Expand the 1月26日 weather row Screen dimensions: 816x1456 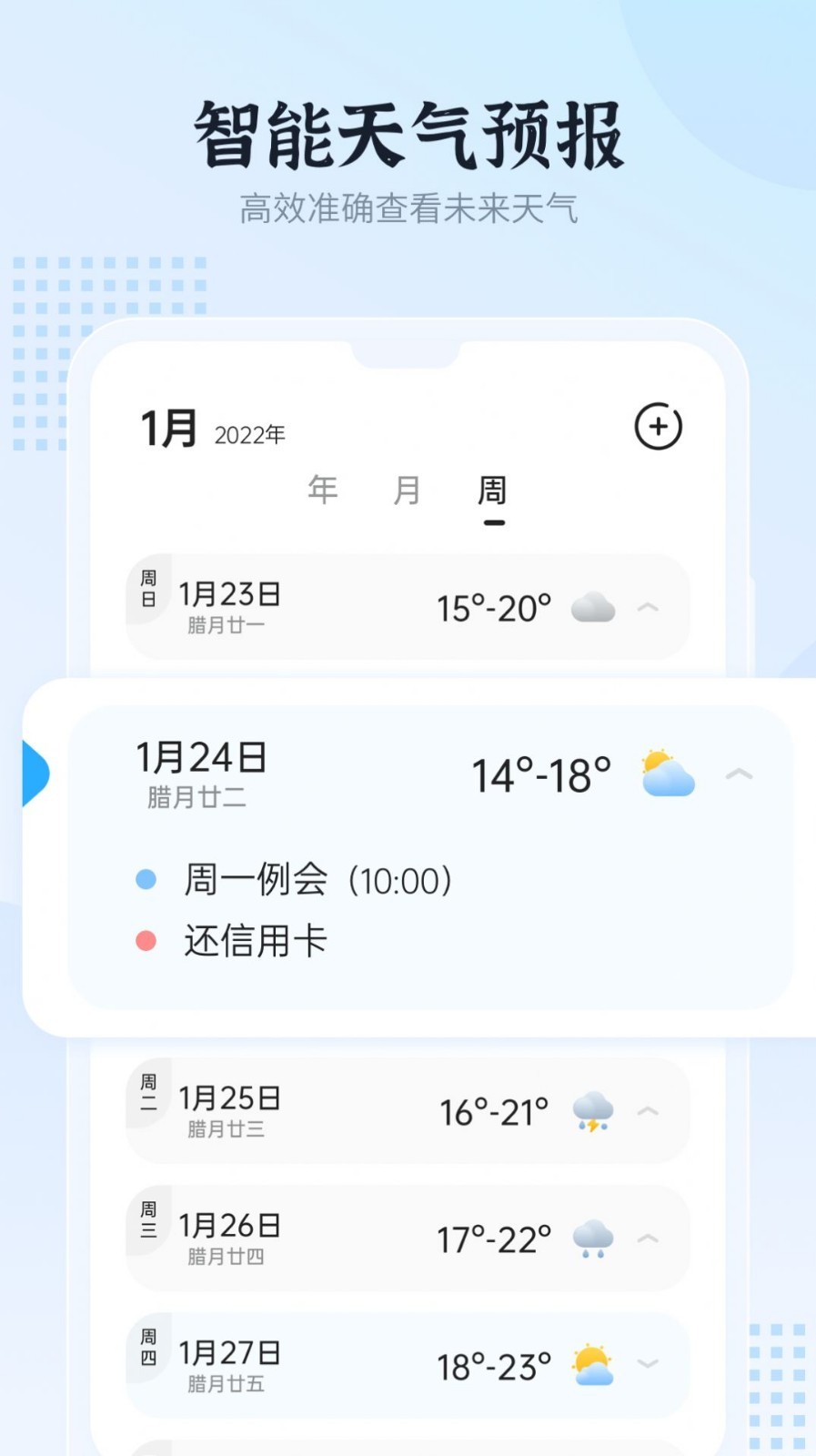pyautogui.click(x=648, y=1238)
